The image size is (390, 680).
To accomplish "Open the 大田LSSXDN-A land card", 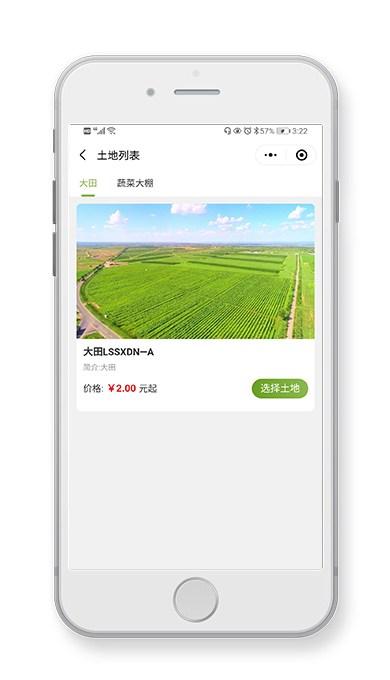I will (x=195, y=307).
